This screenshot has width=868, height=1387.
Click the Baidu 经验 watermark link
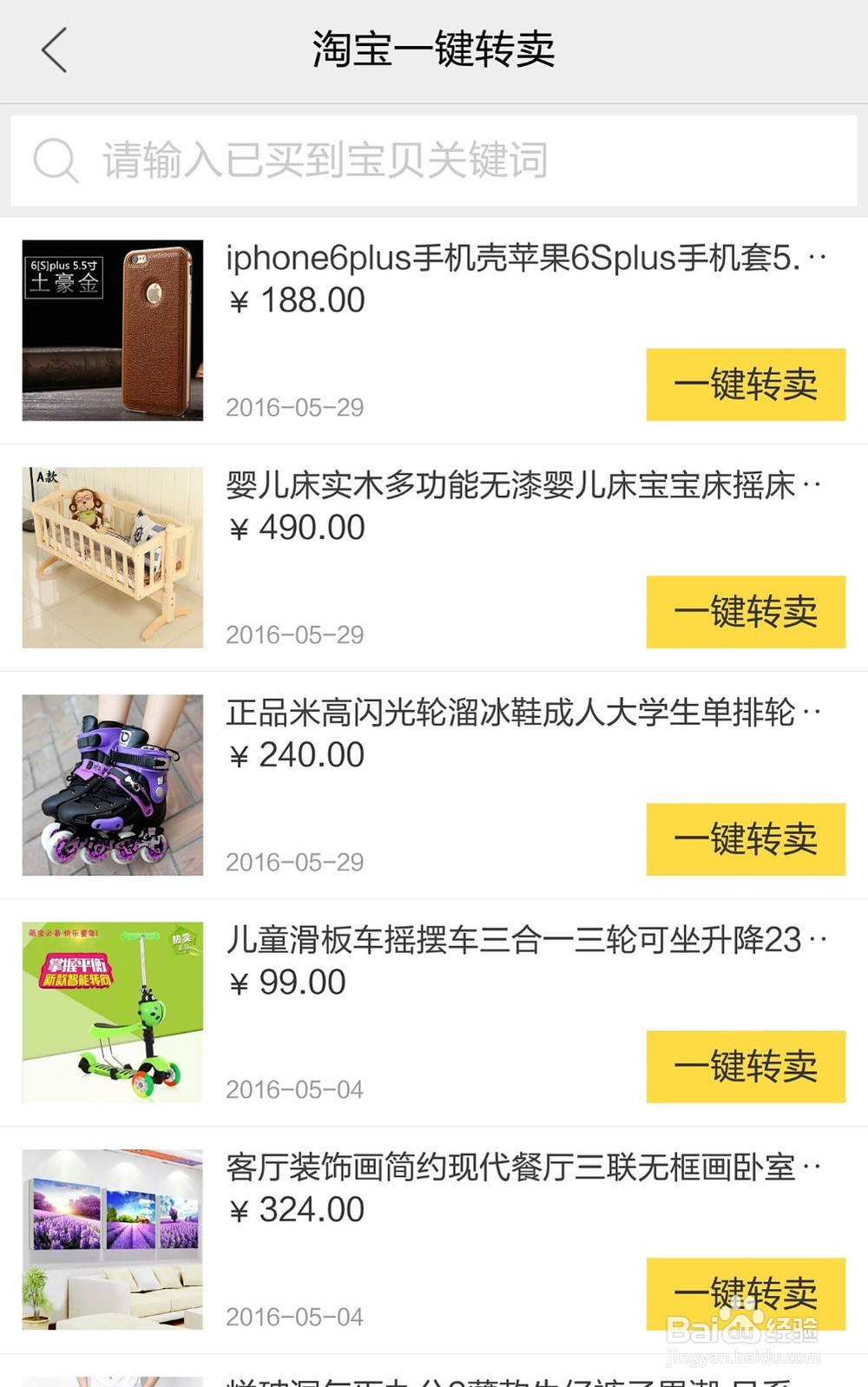tap(745, 1328)
